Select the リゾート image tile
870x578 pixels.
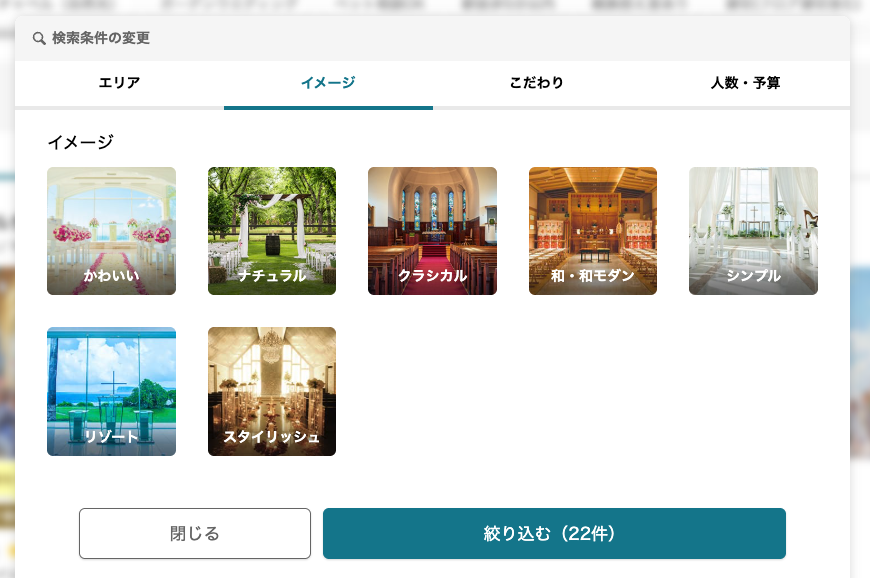(111, 391)
